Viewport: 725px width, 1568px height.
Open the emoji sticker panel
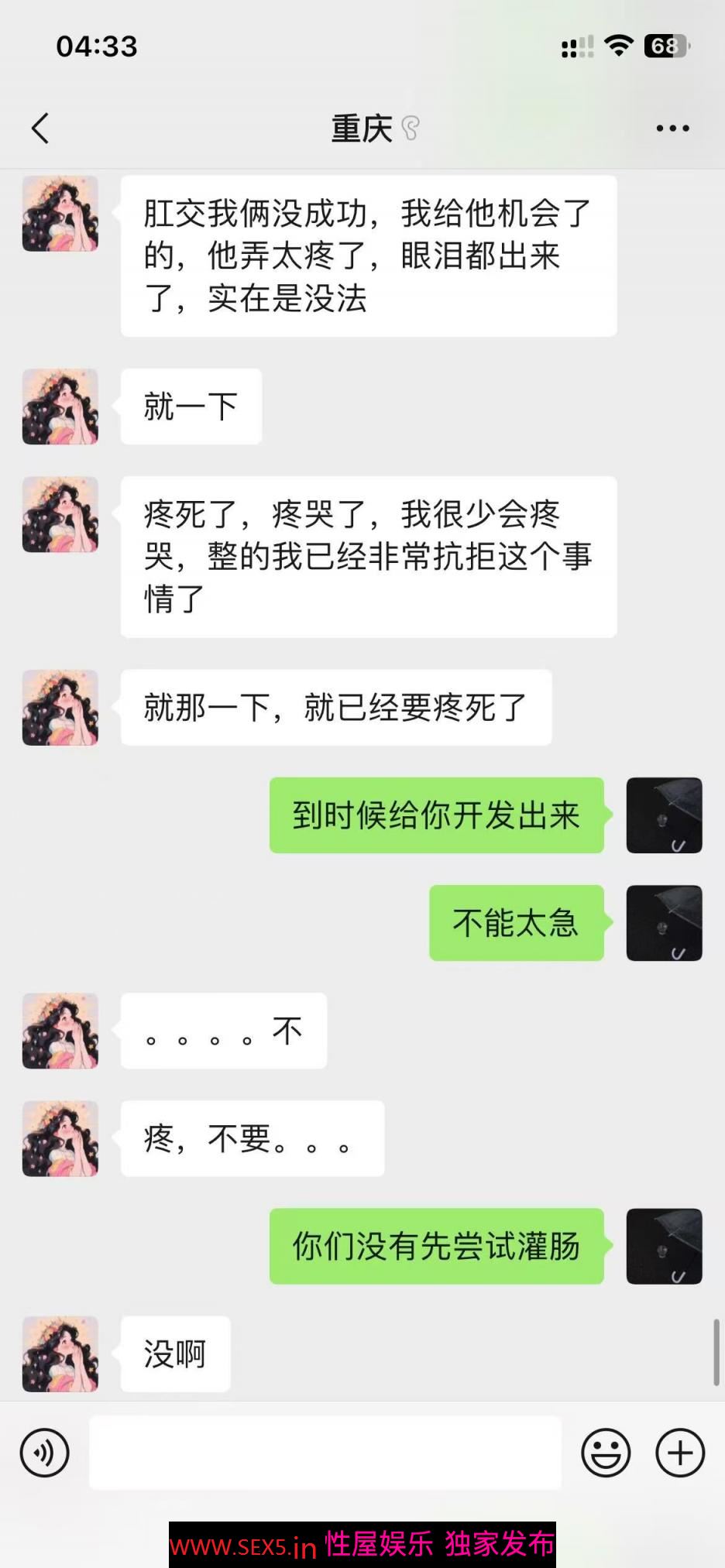click(606, 1453)
